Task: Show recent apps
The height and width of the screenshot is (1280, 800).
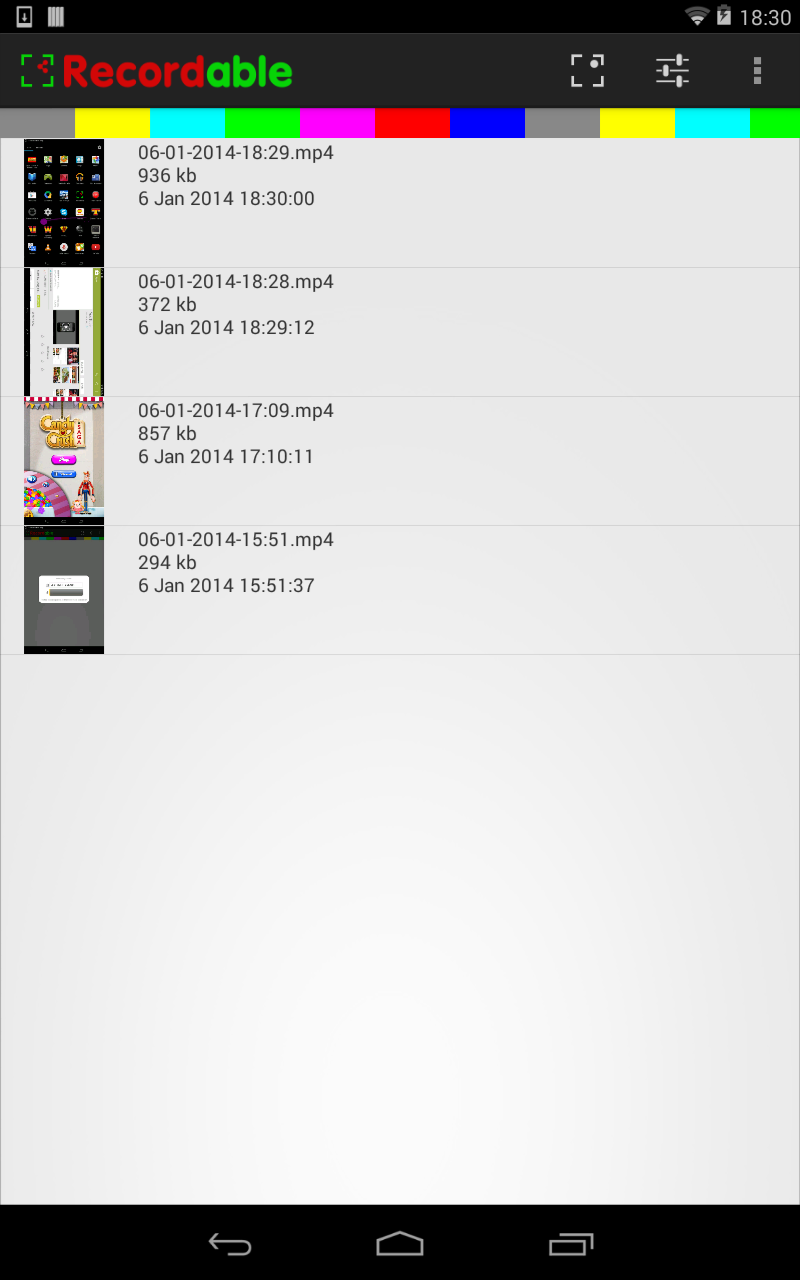Action: (x=571, y=1243)
